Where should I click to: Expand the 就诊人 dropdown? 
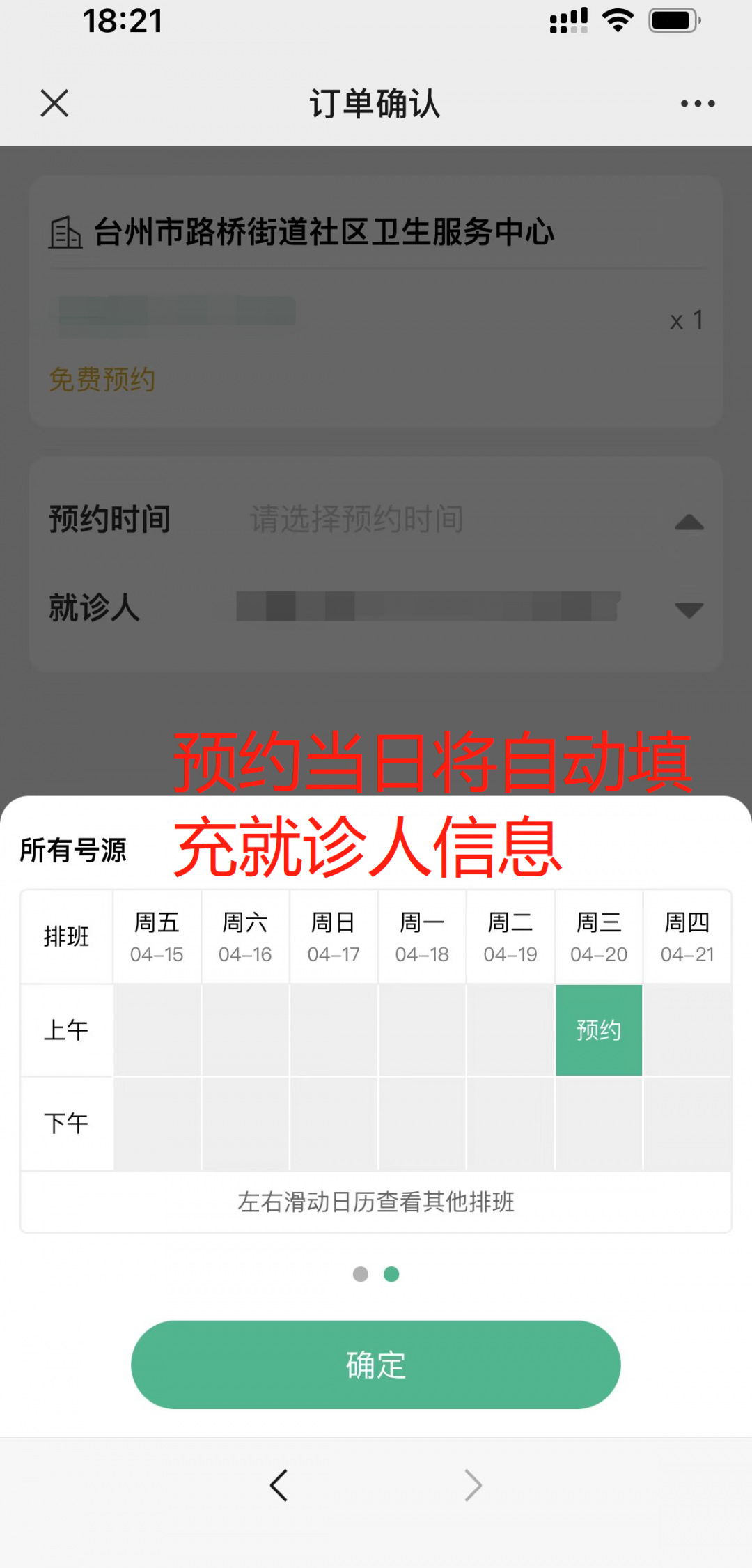(689, 610)
